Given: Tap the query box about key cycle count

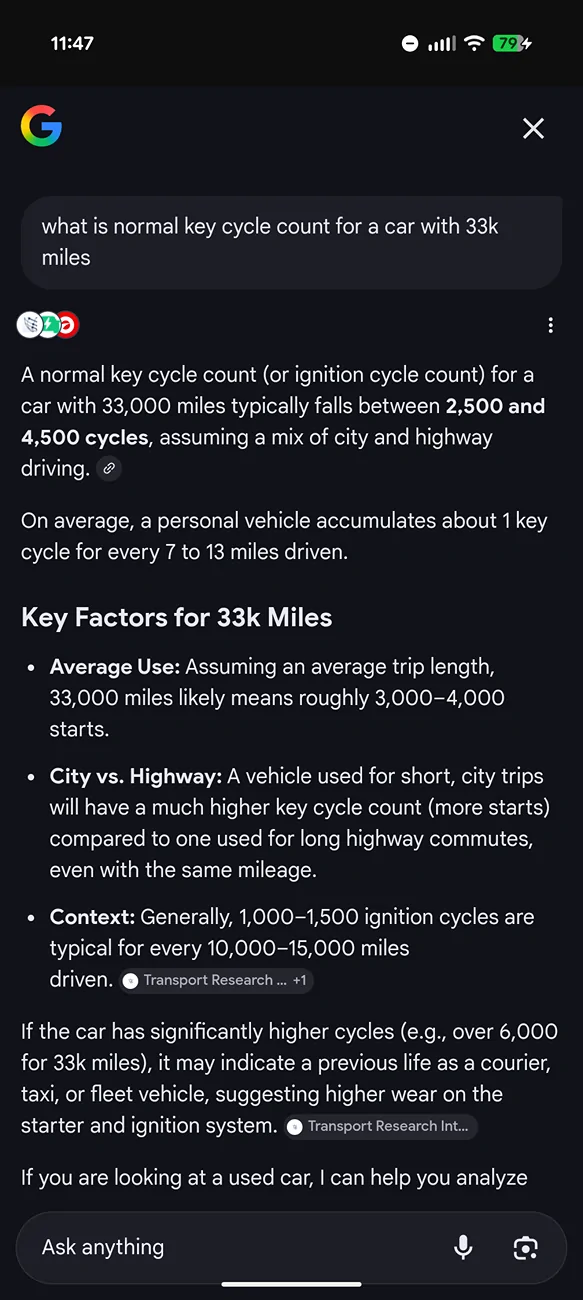Looking at the screenshot, I should click(291, 242).
